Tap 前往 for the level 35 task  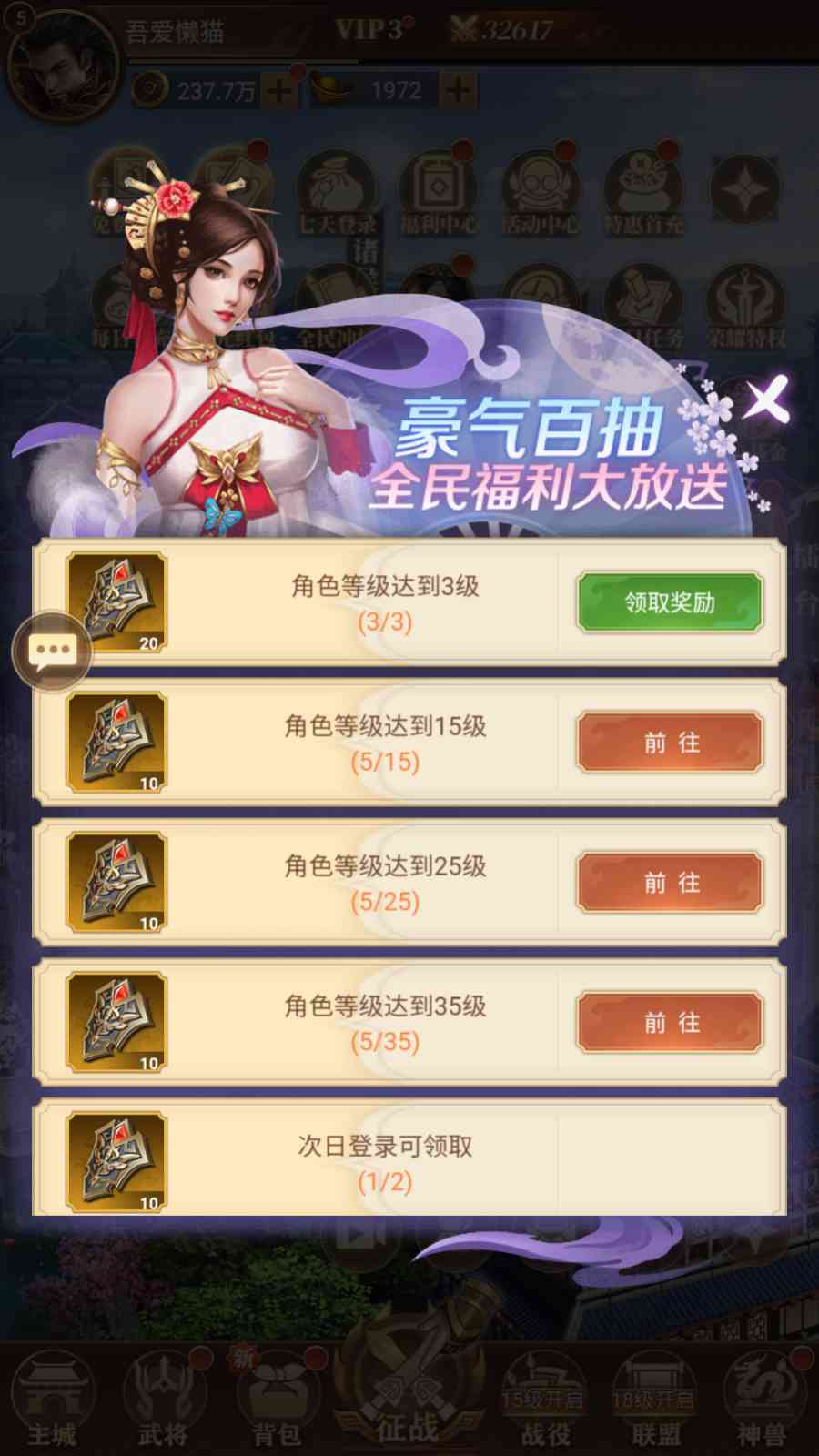pos(669,1023)
